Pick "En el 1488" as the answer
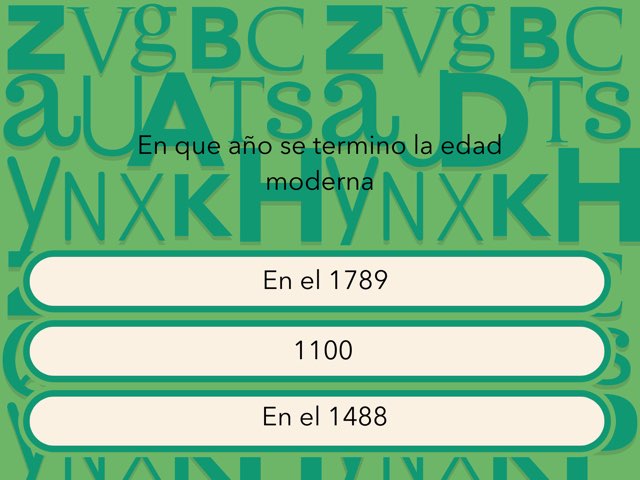 coord(318,418)
